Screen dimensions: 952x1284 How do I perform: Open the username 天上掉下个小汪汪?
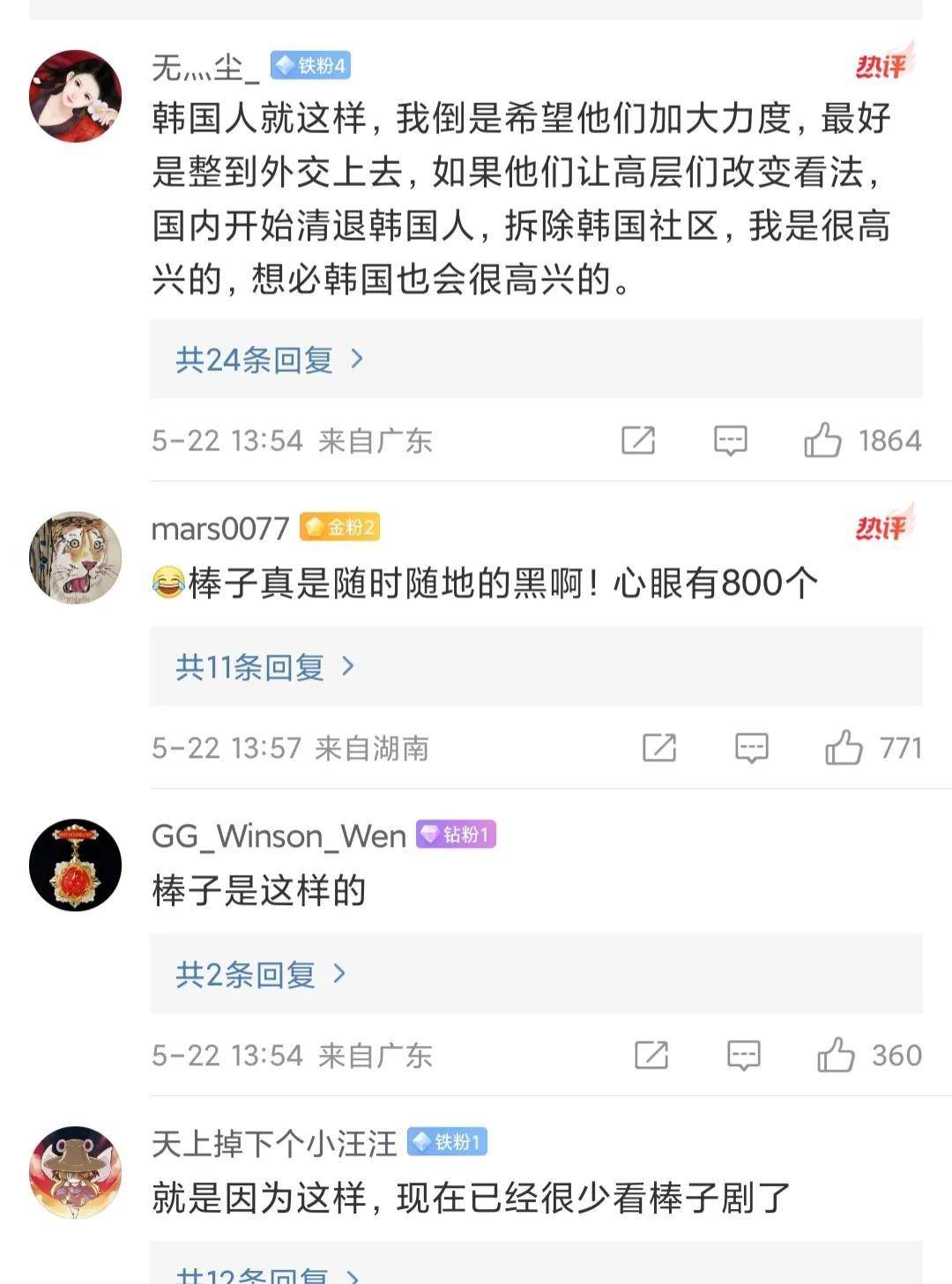(274, 1143)
